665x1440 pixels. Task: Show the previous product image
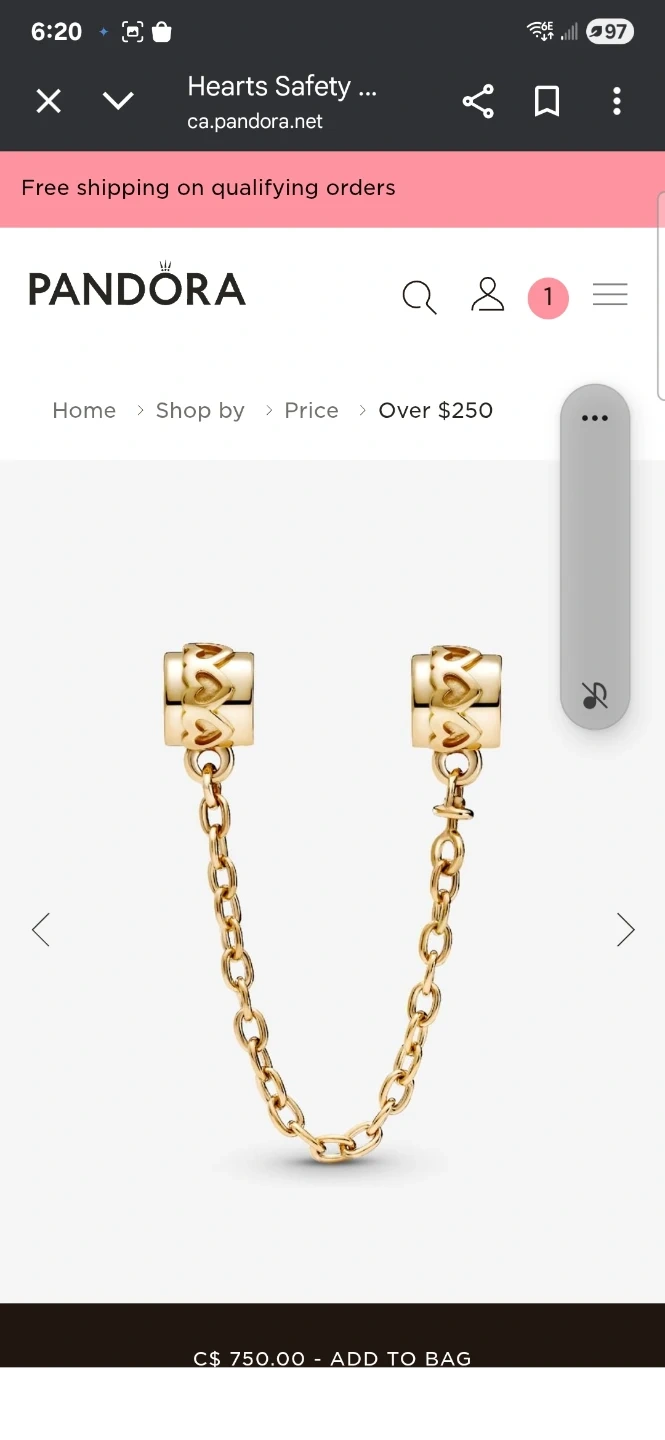pyautogui.click(x=41, y=929)
